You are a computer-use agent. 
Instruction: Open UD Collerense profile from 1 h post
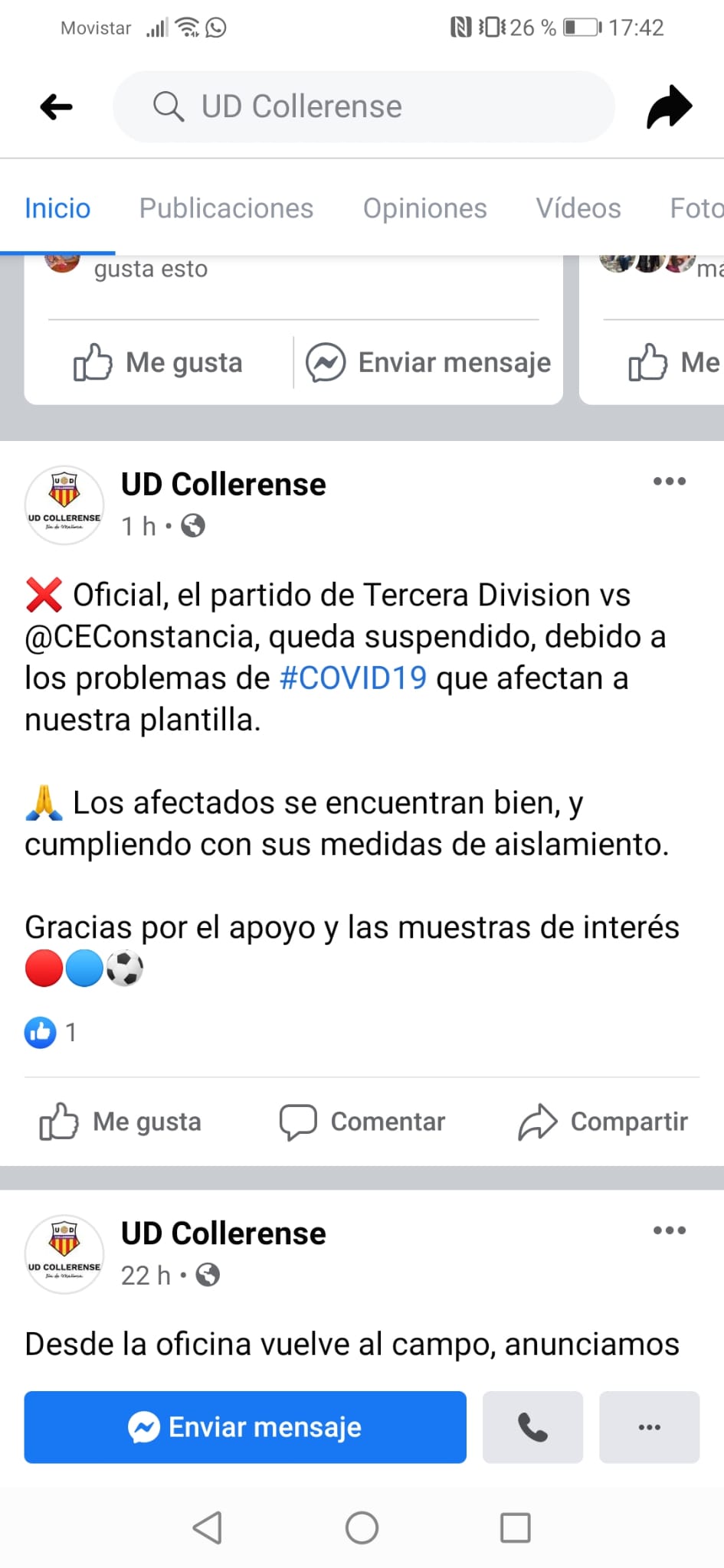(x=223, y=485)
